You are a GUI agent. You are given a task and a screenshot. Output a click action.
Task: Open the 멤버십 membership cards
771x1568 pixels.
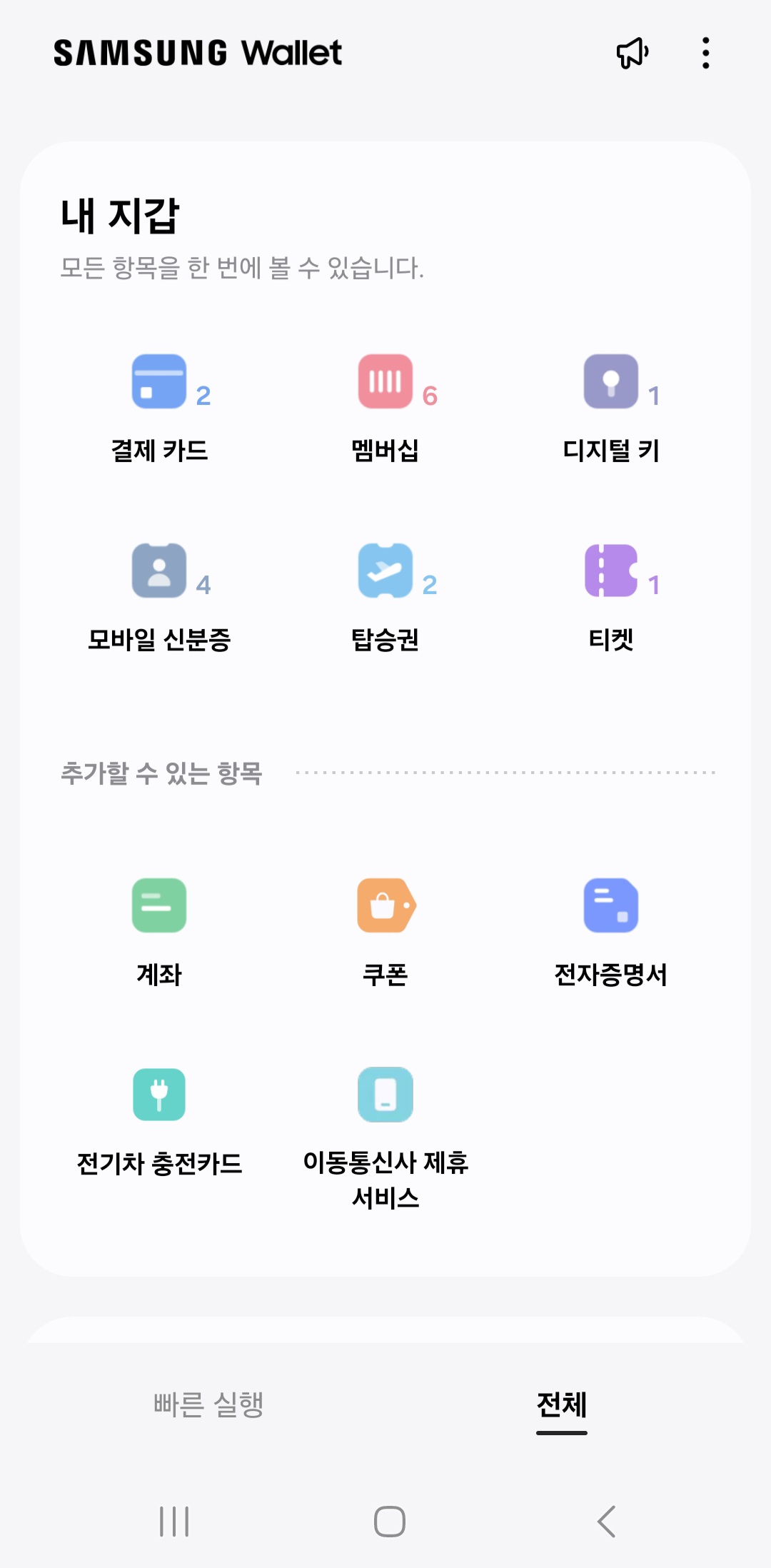point(385,407)
